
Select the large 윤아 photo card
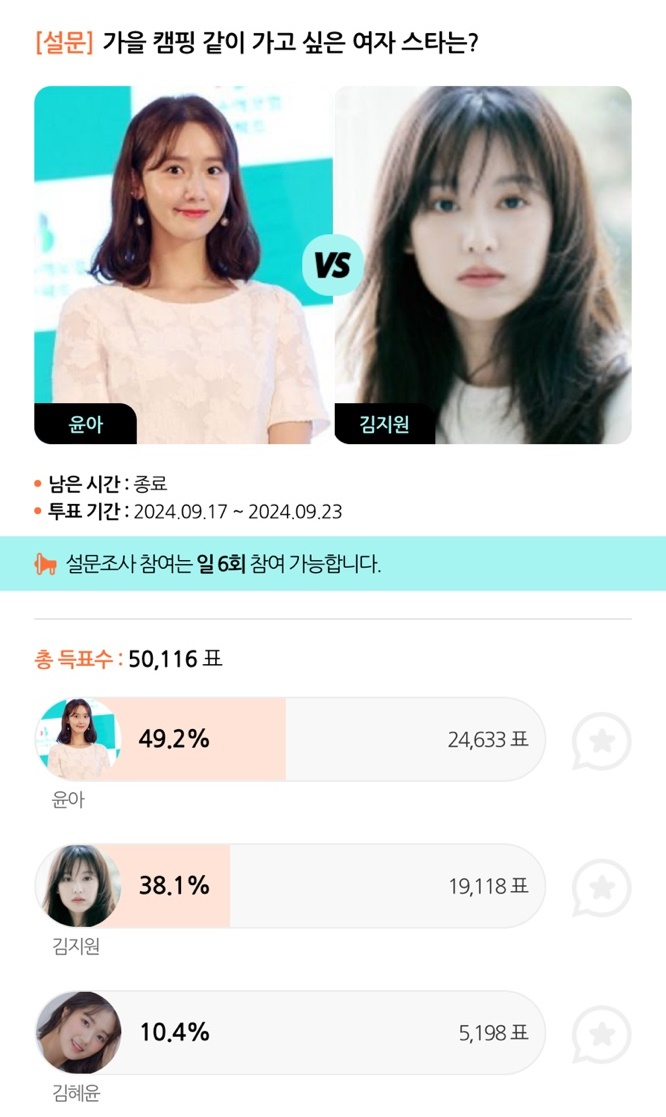tap(182, 265)
